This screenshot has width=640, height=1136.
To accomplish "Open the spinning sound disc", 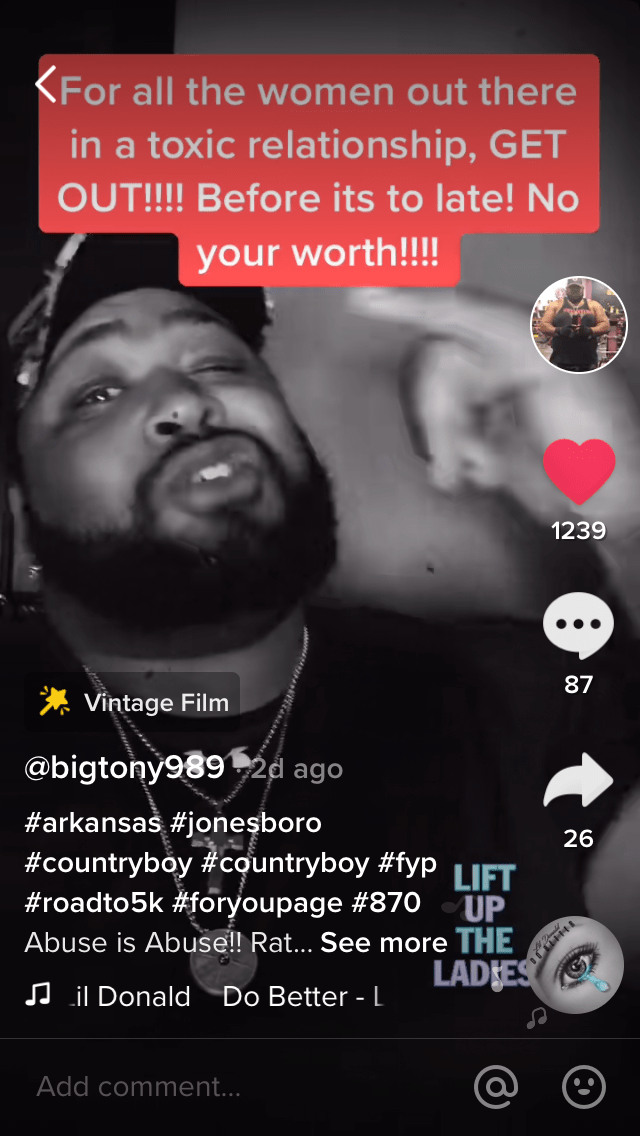I will coord(575,965).
